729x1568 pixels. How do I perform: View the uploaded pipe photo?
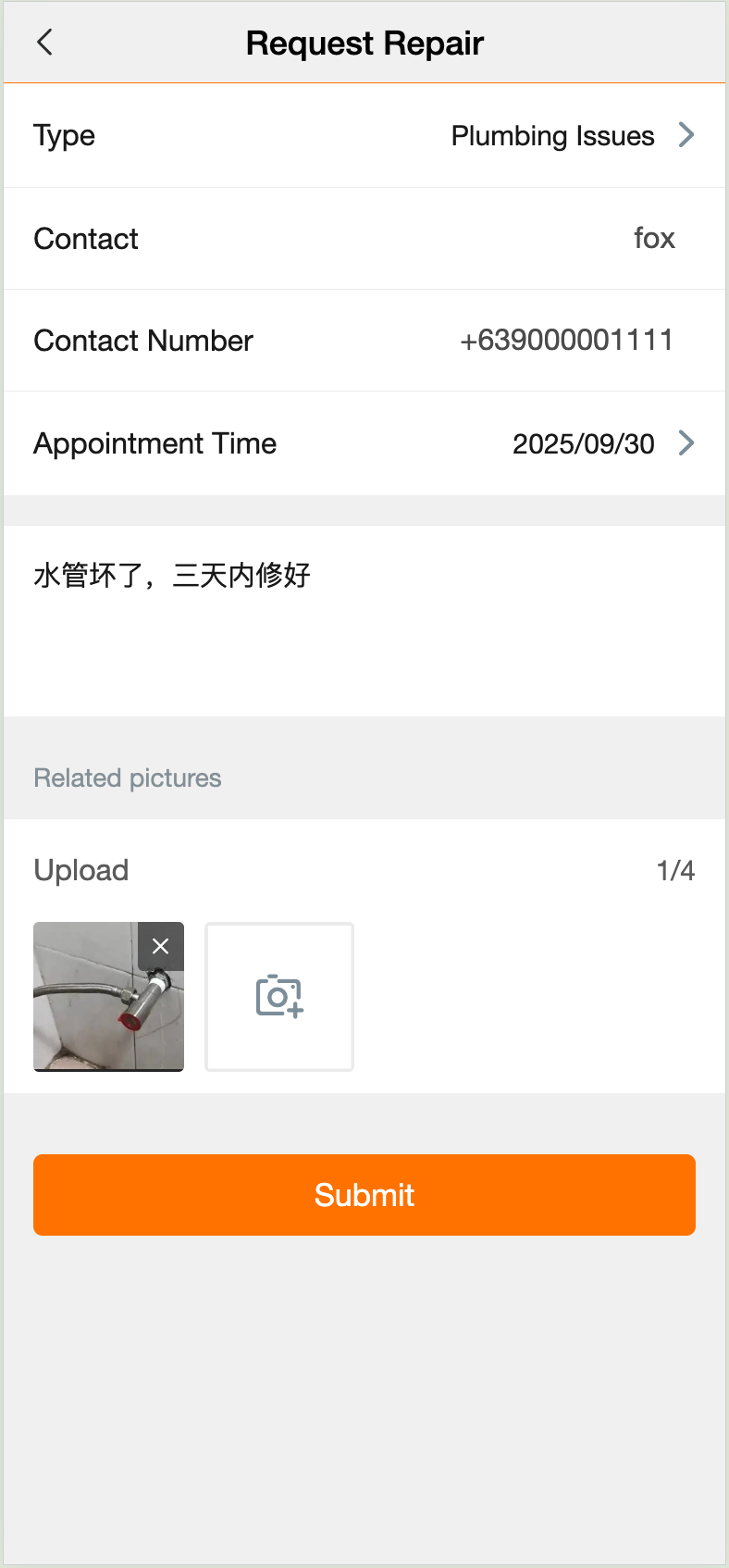pyautogui.click(x=98, y=1009)
